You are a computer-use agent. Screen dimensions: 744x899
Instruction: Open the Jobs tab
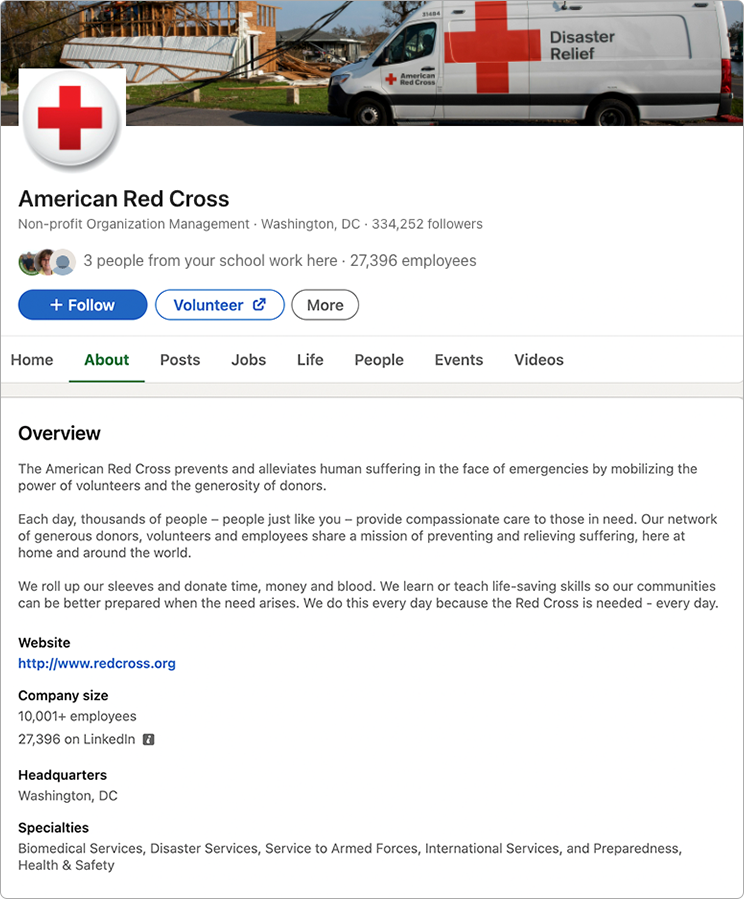pyautogui.click(x=248, y=360)
